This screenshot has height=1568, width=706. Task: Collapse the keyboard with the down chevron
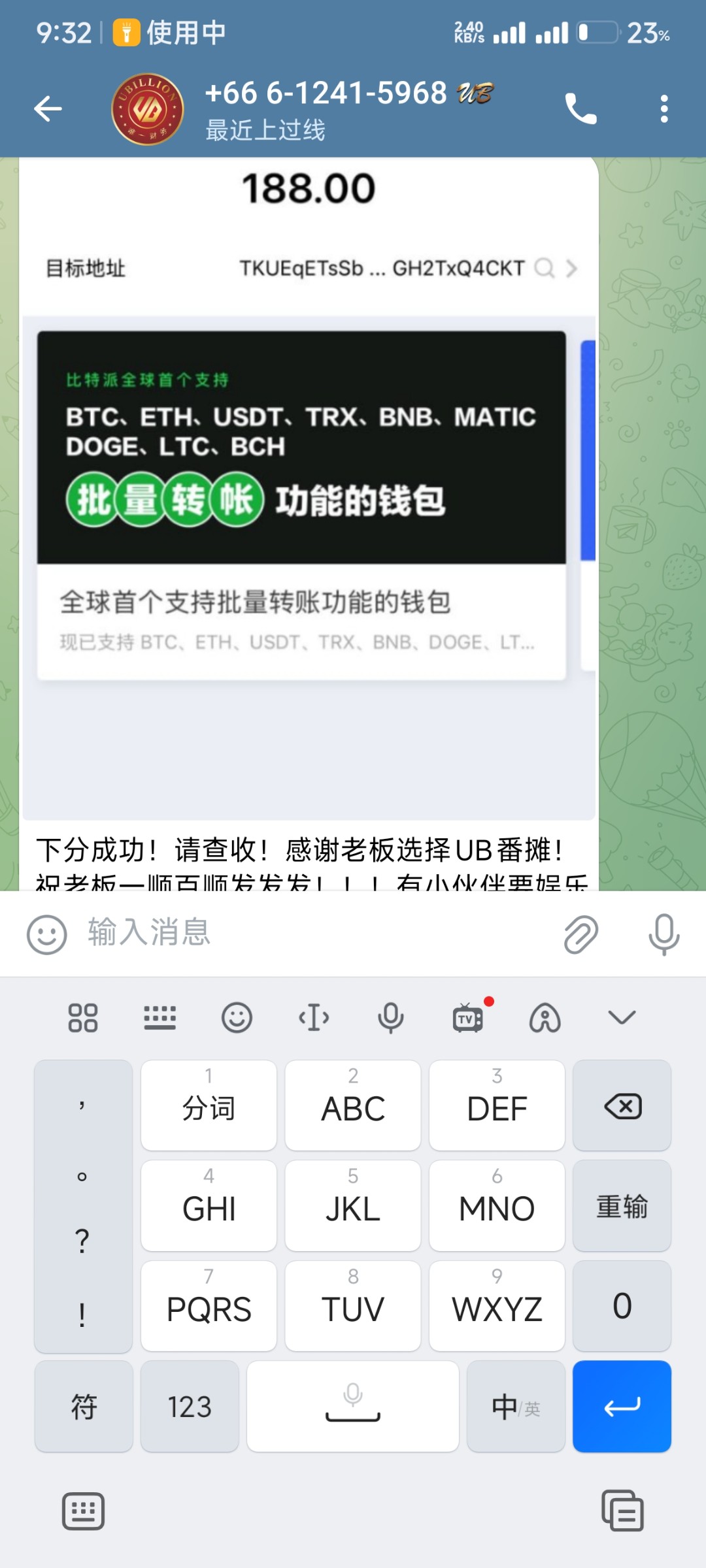pos(622,1017)
